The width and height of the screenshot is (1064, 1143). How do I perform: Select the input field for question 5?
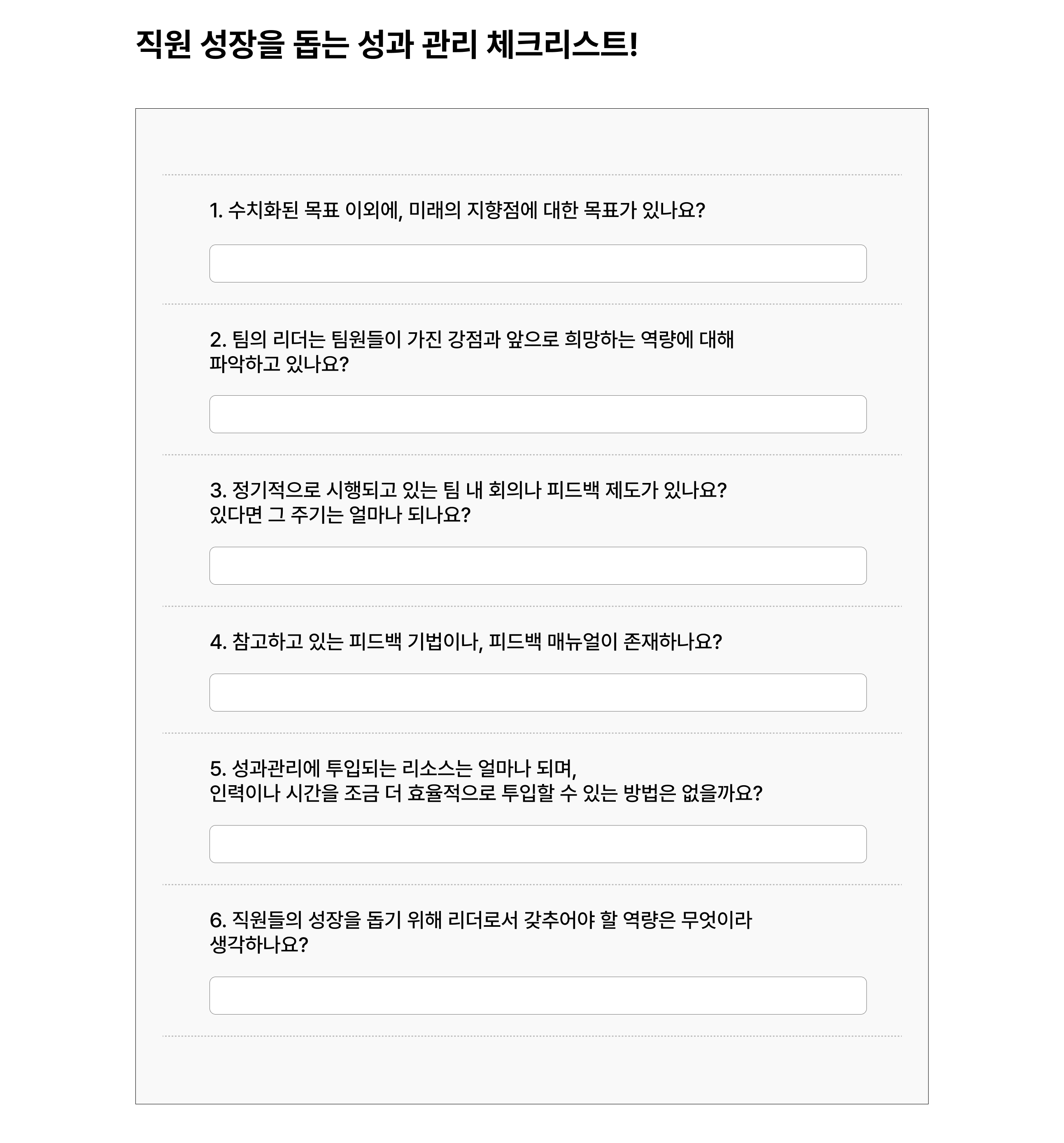pyautogui.click(x=537, y=843)
